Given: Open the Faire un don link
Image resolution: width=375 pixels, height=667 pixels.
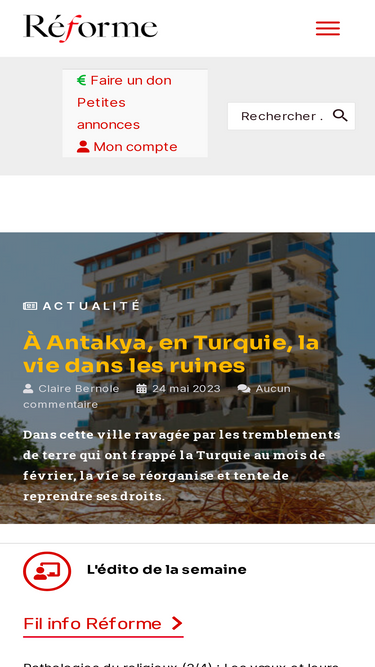Looking at the screenshot, I should coord(124,80).
